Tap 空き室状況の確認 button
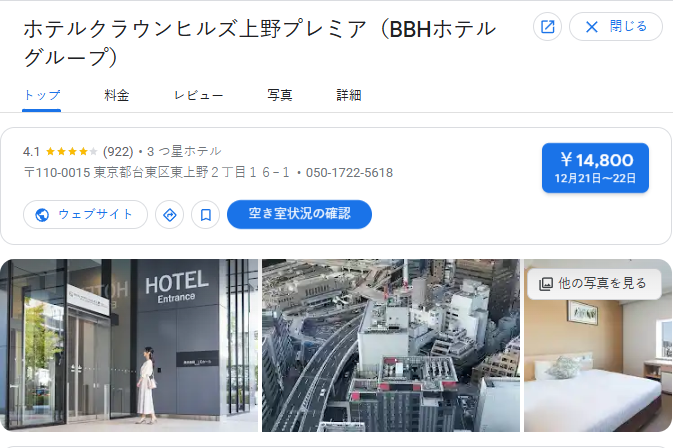The image size is (673, 448). (299, 214)
